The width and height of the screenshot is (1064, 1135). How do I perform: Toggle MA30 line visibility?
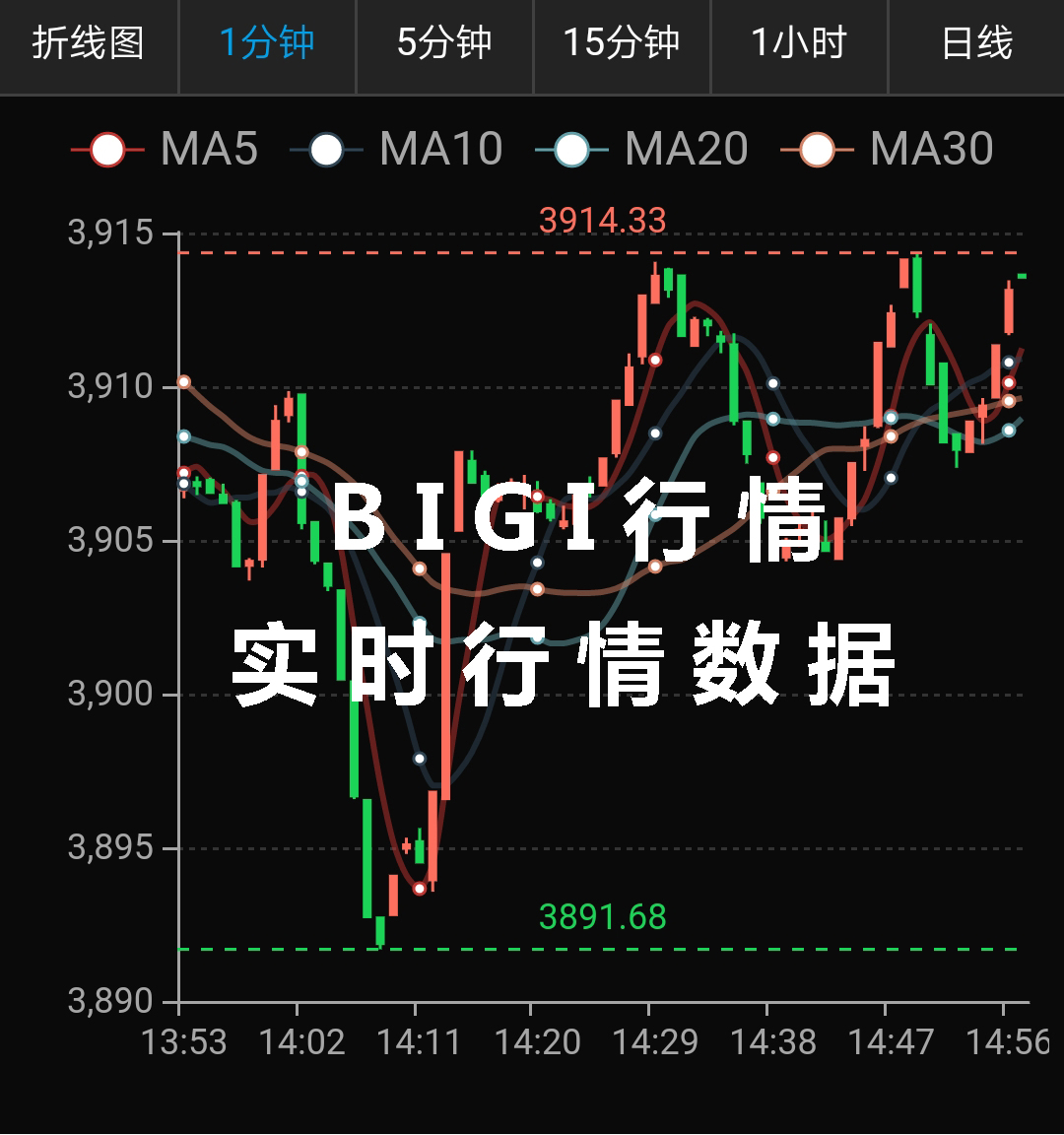[x=888, y=150]
